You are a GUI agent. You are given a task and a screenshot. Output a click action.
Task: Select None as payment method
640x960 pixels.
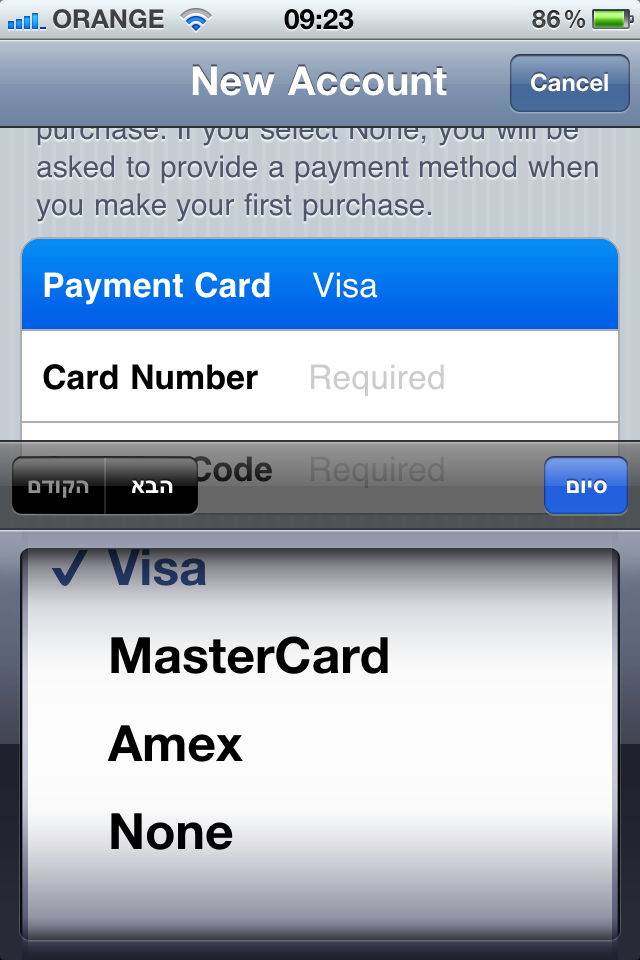pyautogui.click(x=171, y=832)
